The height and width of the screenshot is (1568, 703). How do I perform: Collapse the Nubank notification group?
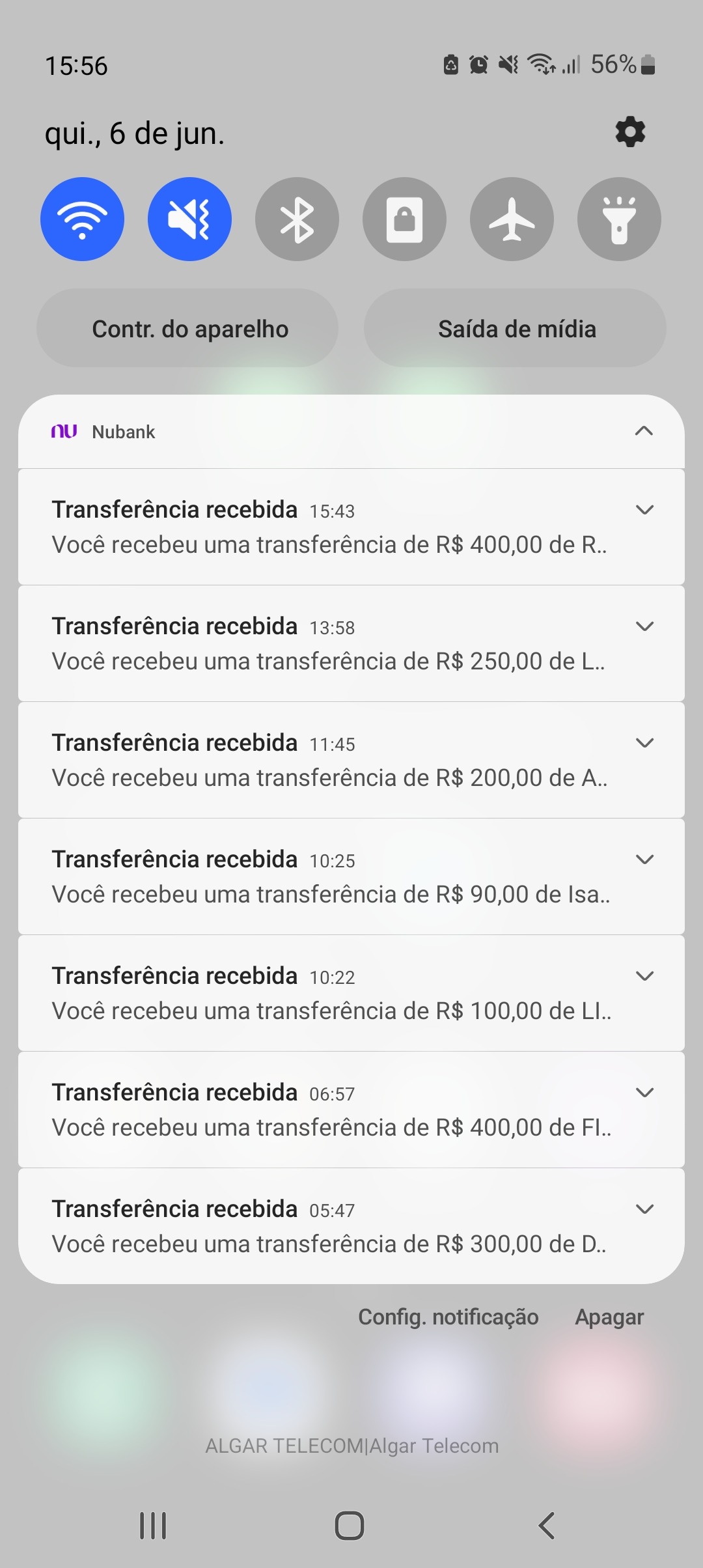click(x=644, y=431)
